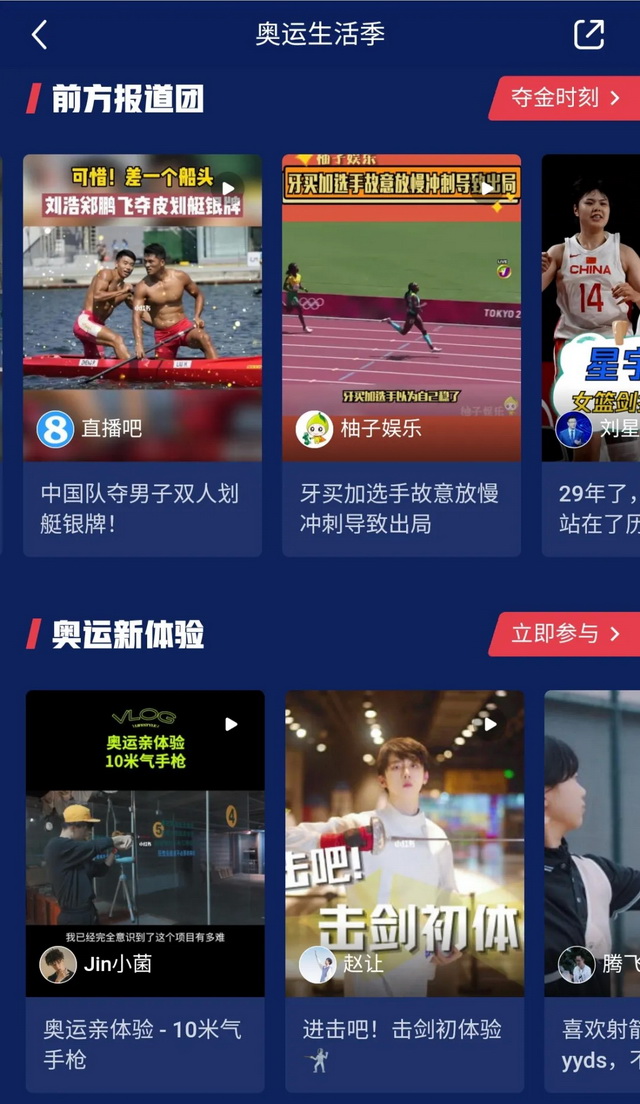
Task: Open the 刘星 women's basketball video card
Action: click(592, 307)
